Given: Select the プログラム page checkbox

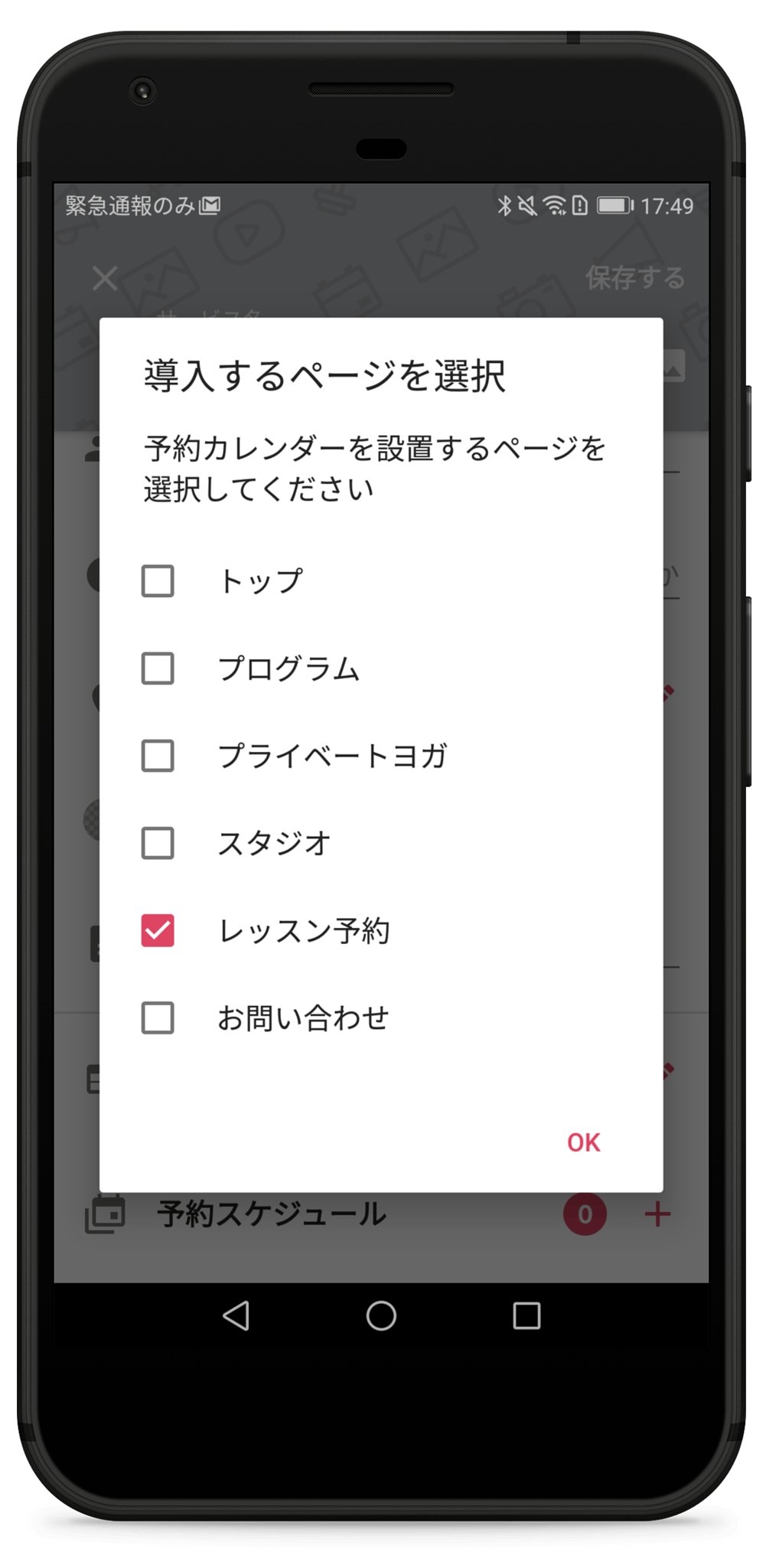Looking at the screenshot, I should 158,668.
